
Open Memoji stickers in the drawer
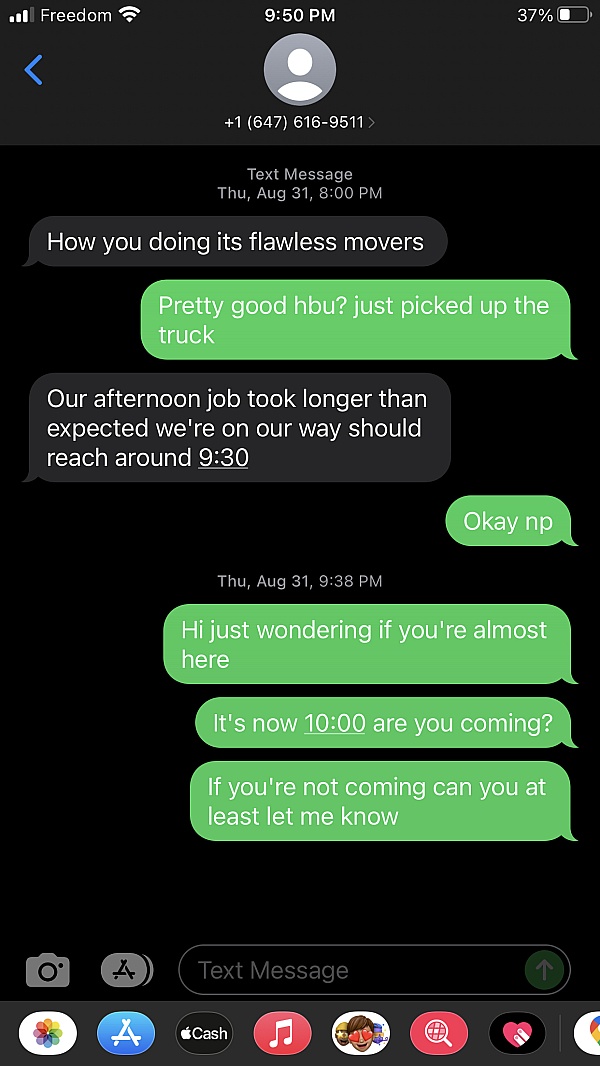tap(361, 1033)
